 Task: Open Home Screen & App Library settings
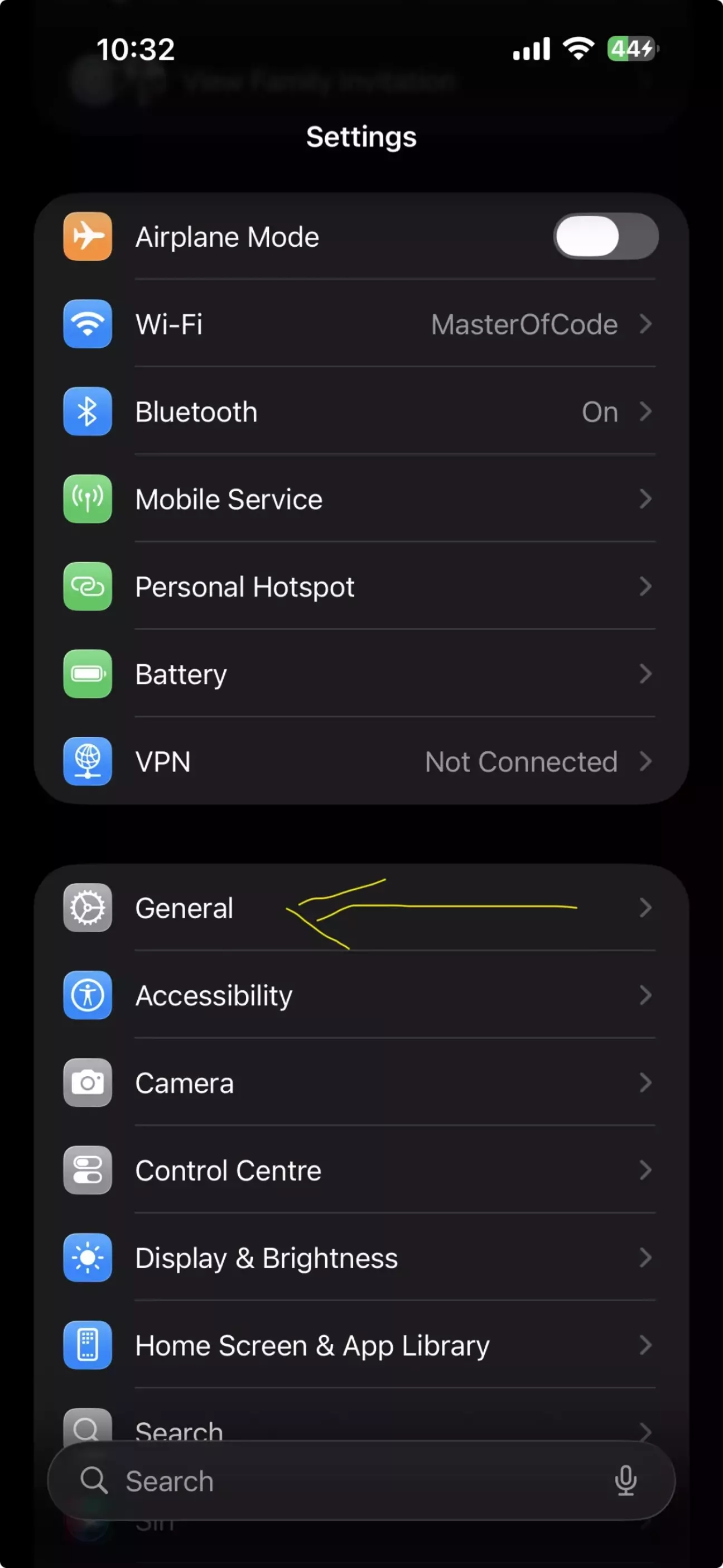tap(360, 1346)
